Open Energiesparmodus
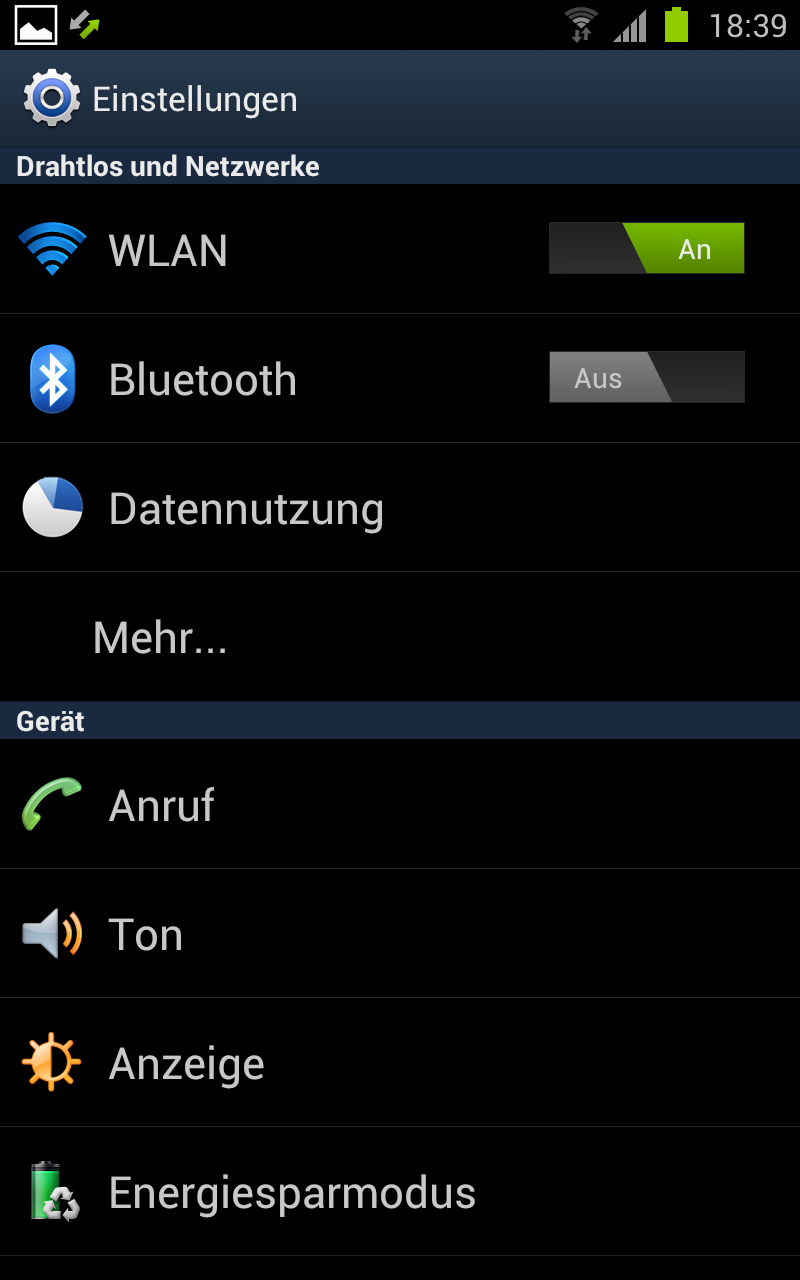The width and height of the screenshot is (800, 1280). 400,1191
